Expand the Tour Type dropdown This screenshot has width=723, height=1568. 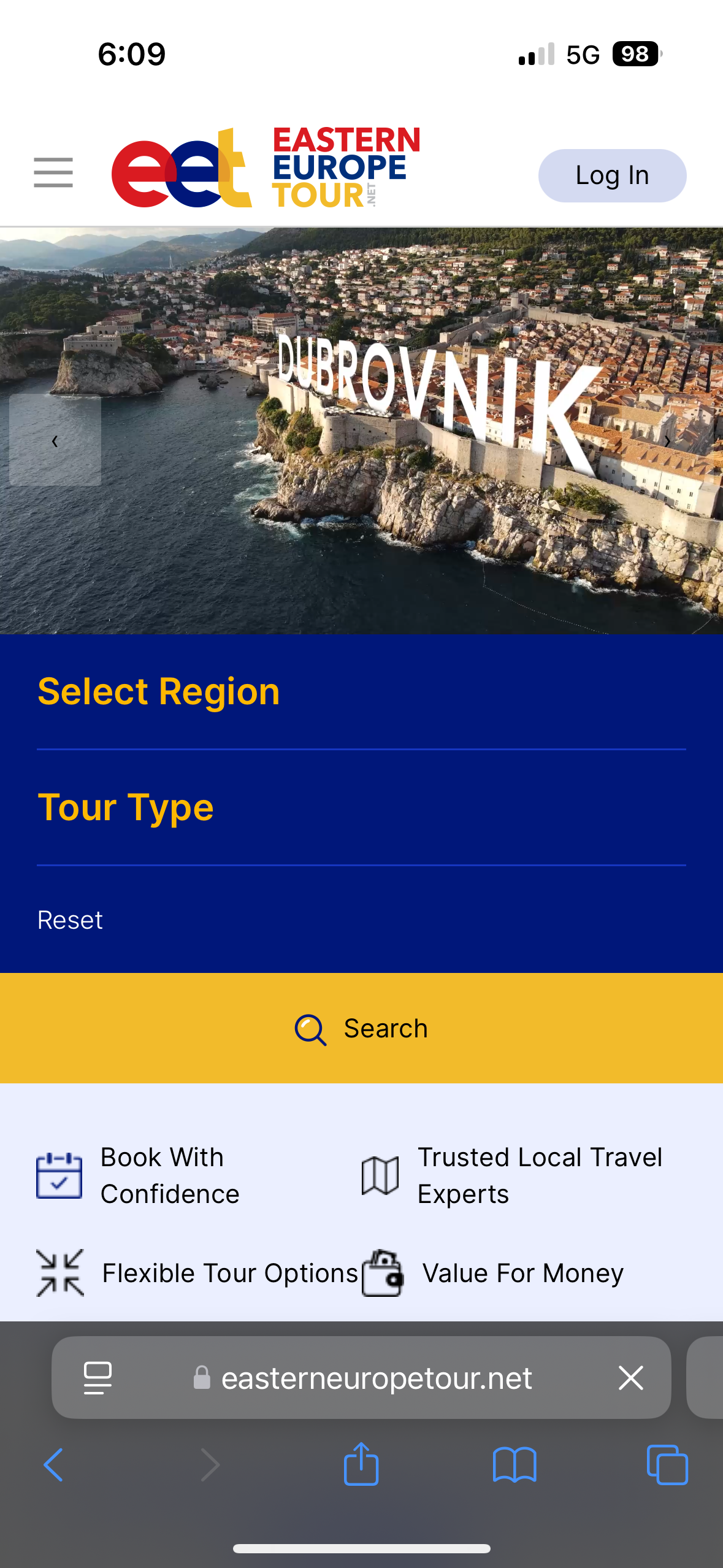tap(361, 807)
